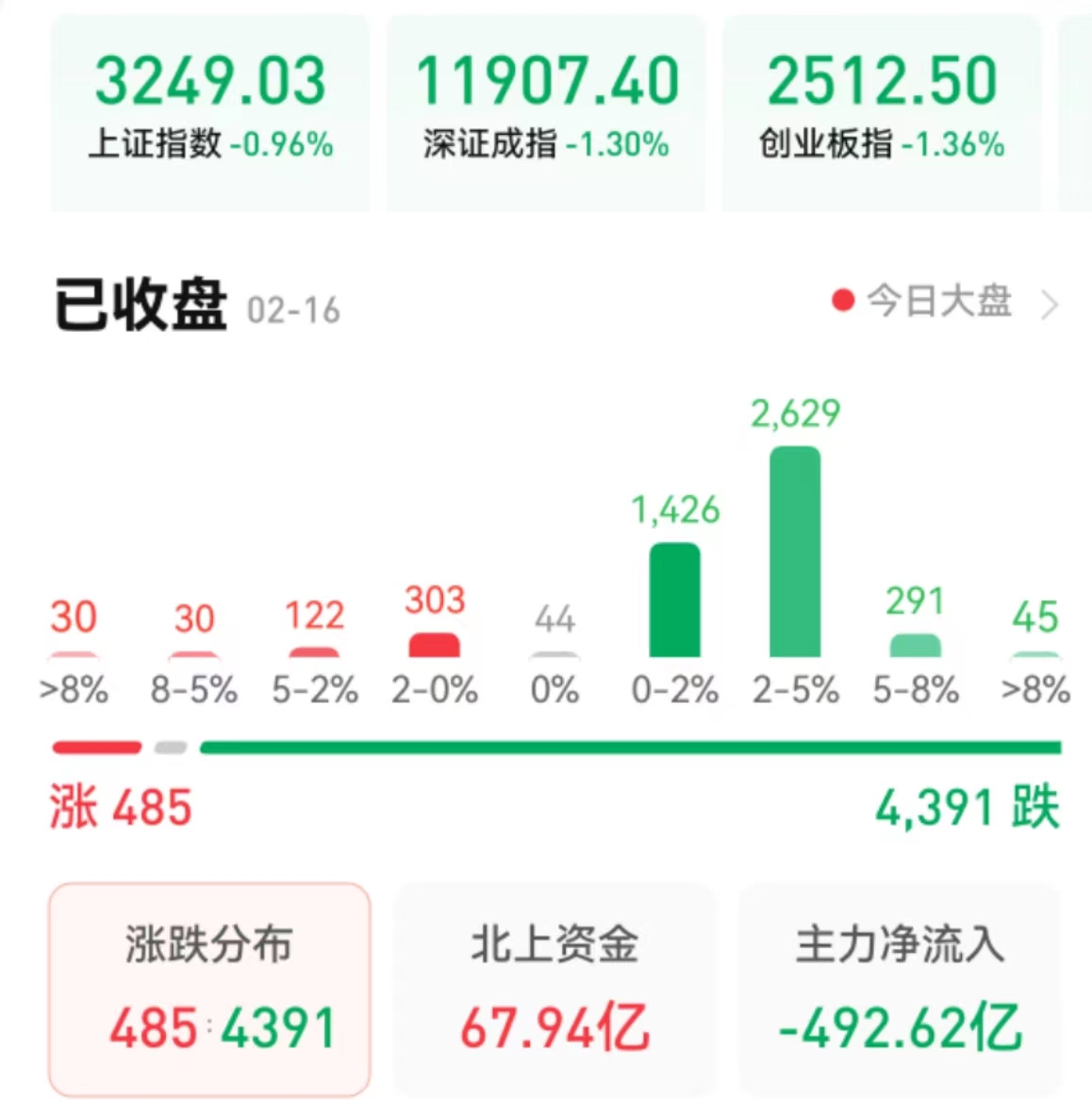Image resolution: width=1092 pixels, height=1100 pixels.
Task: Open the 深证成指 index card
Action: (546, 111)
